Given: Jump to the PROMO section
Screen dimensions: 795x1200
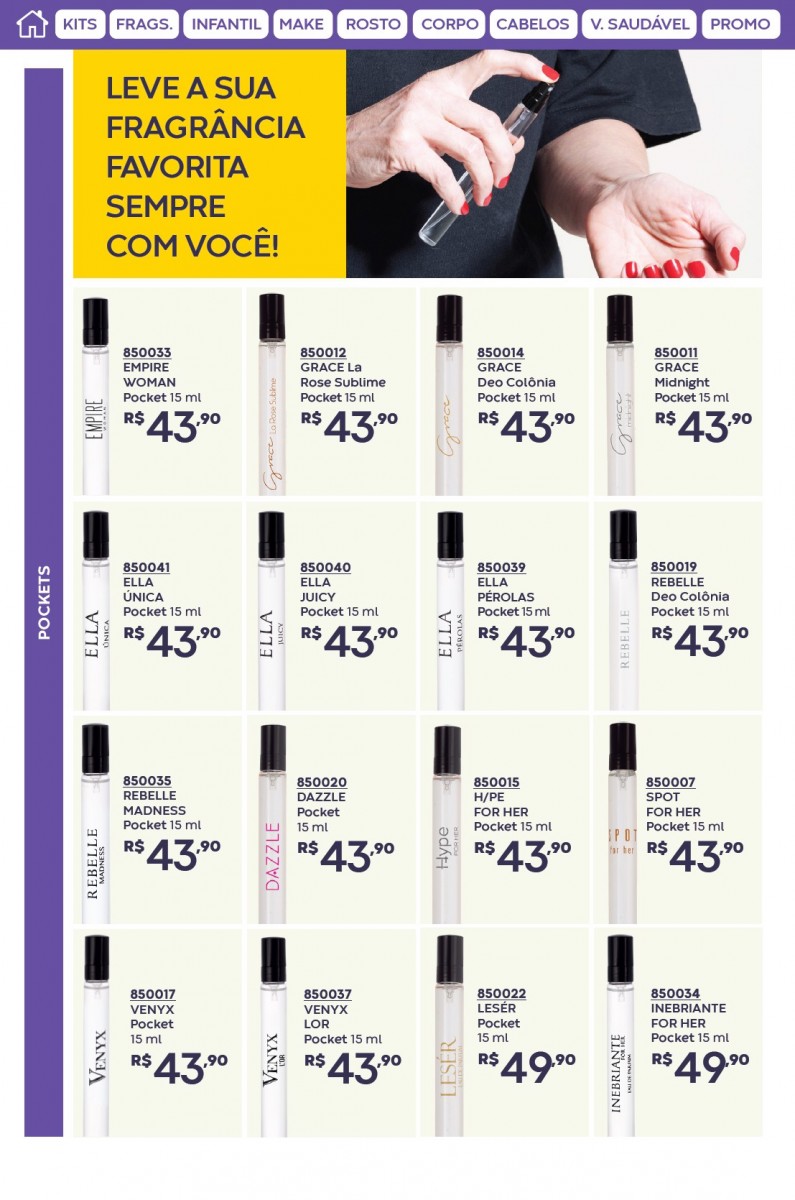Looking at the screenshot, I should pyautogui.click(x=740, y=24).
